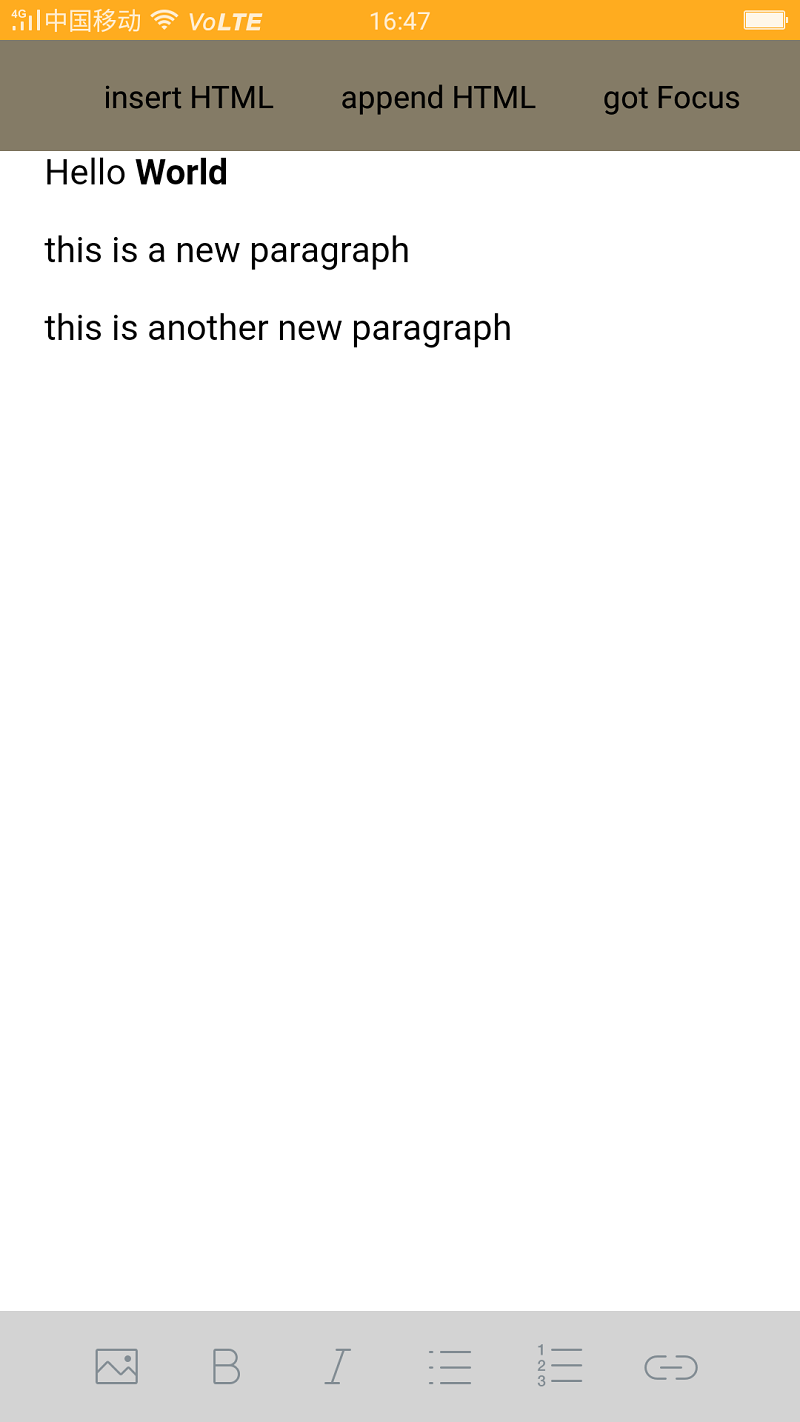Tap the insert HTML button
Image resolution: width=800 pixels, height=1422 pixels.
pyautogui.click(x=188, y=98)
